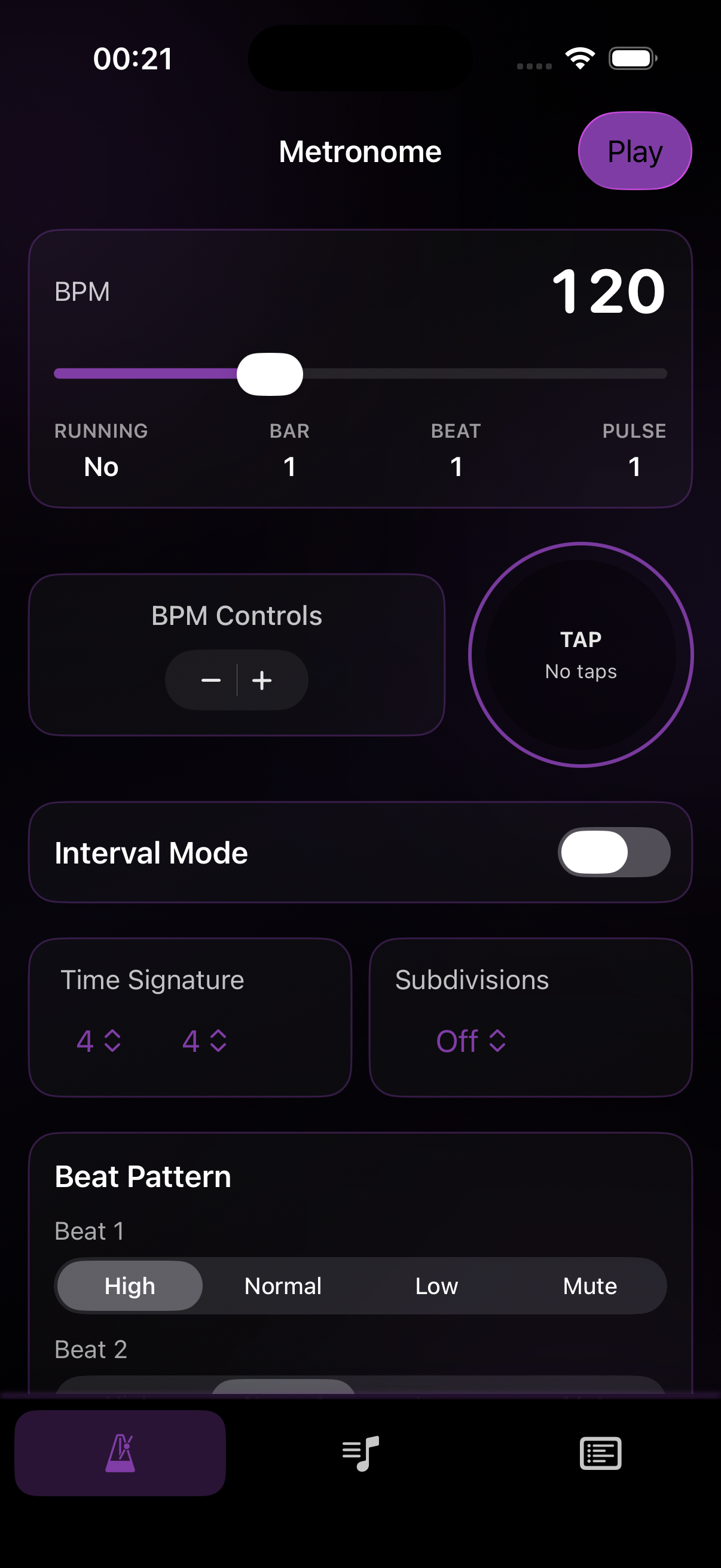Open the Subdivisions dropdown
The height and width of the screenshot is (1568, 721).
[x=471, y=1041]
